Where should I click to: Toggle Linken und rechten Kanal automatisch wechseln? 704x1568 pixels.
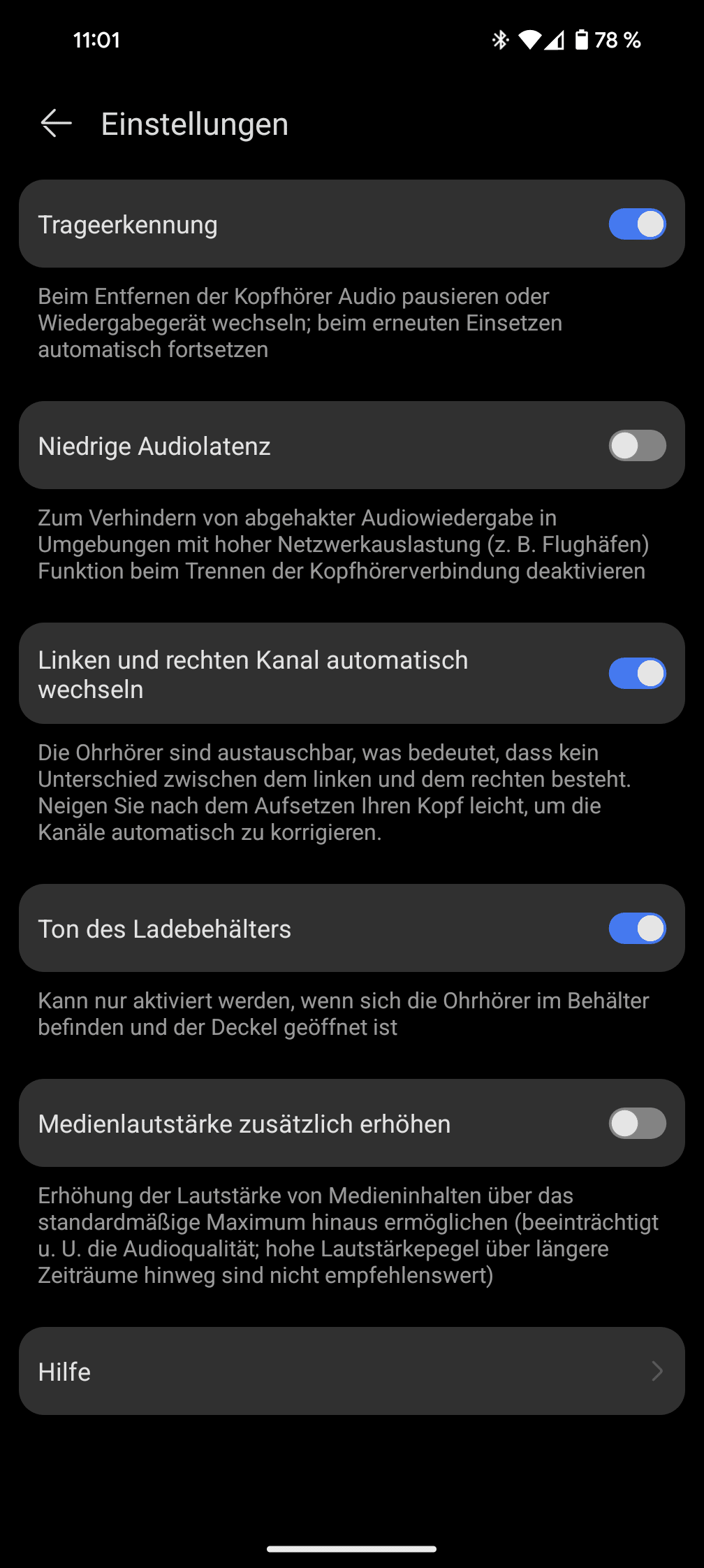point(637,674)
